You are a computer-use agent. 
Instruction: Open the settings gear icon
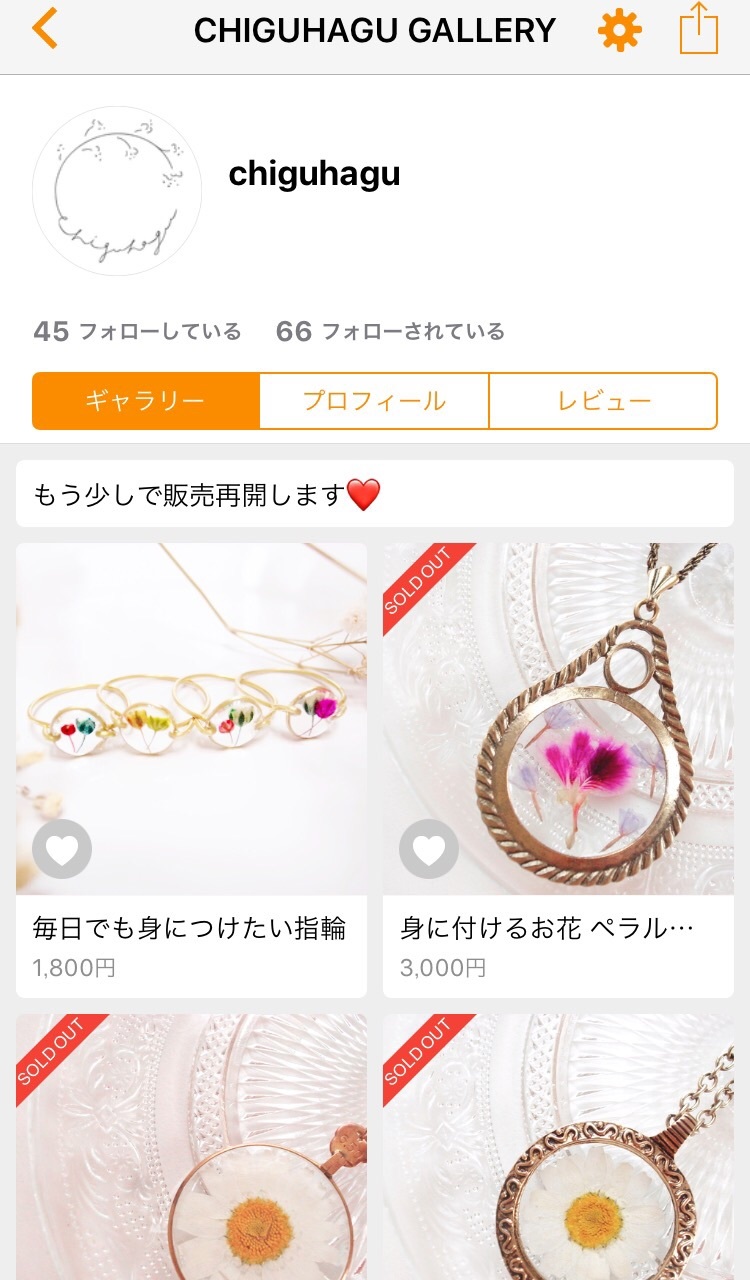click(x=619, y=31)
